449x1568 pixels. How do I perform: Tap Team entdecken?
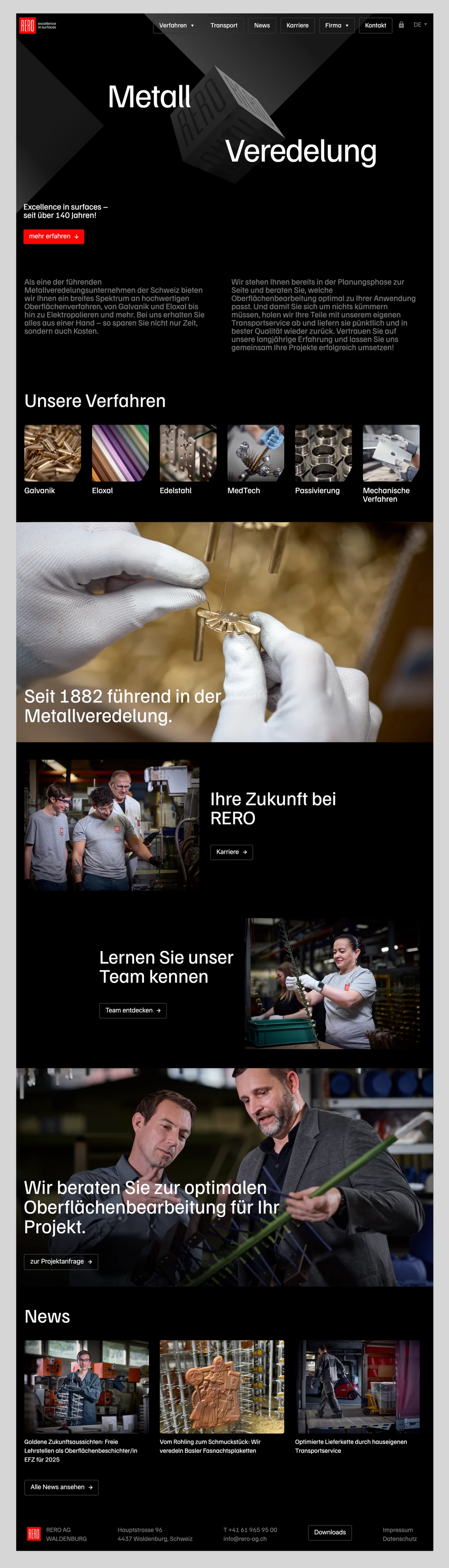click(133, 1010)
